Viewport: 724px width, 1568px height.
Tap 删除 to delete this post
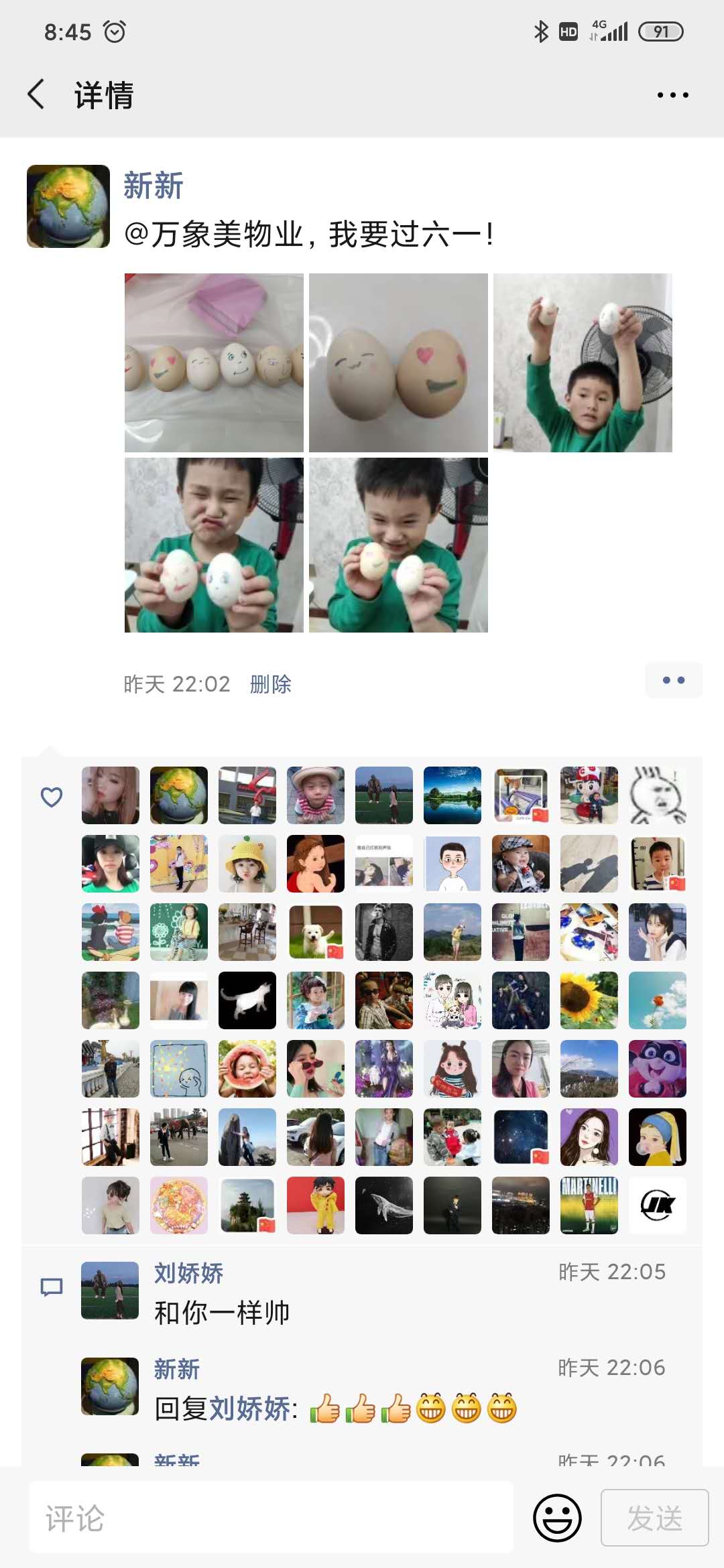coord(271,684)
